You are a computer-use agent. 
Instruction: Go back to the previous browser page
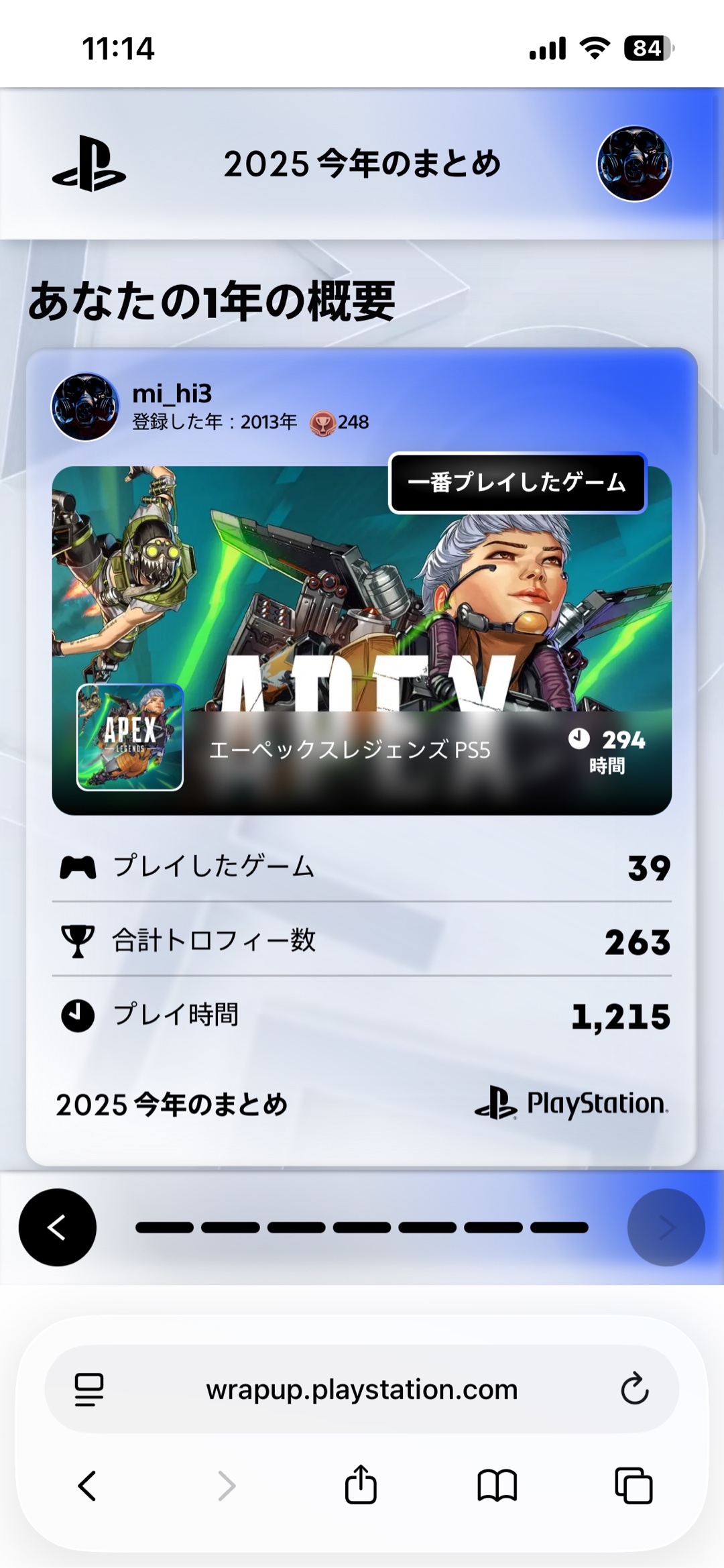pos(88,1486)
